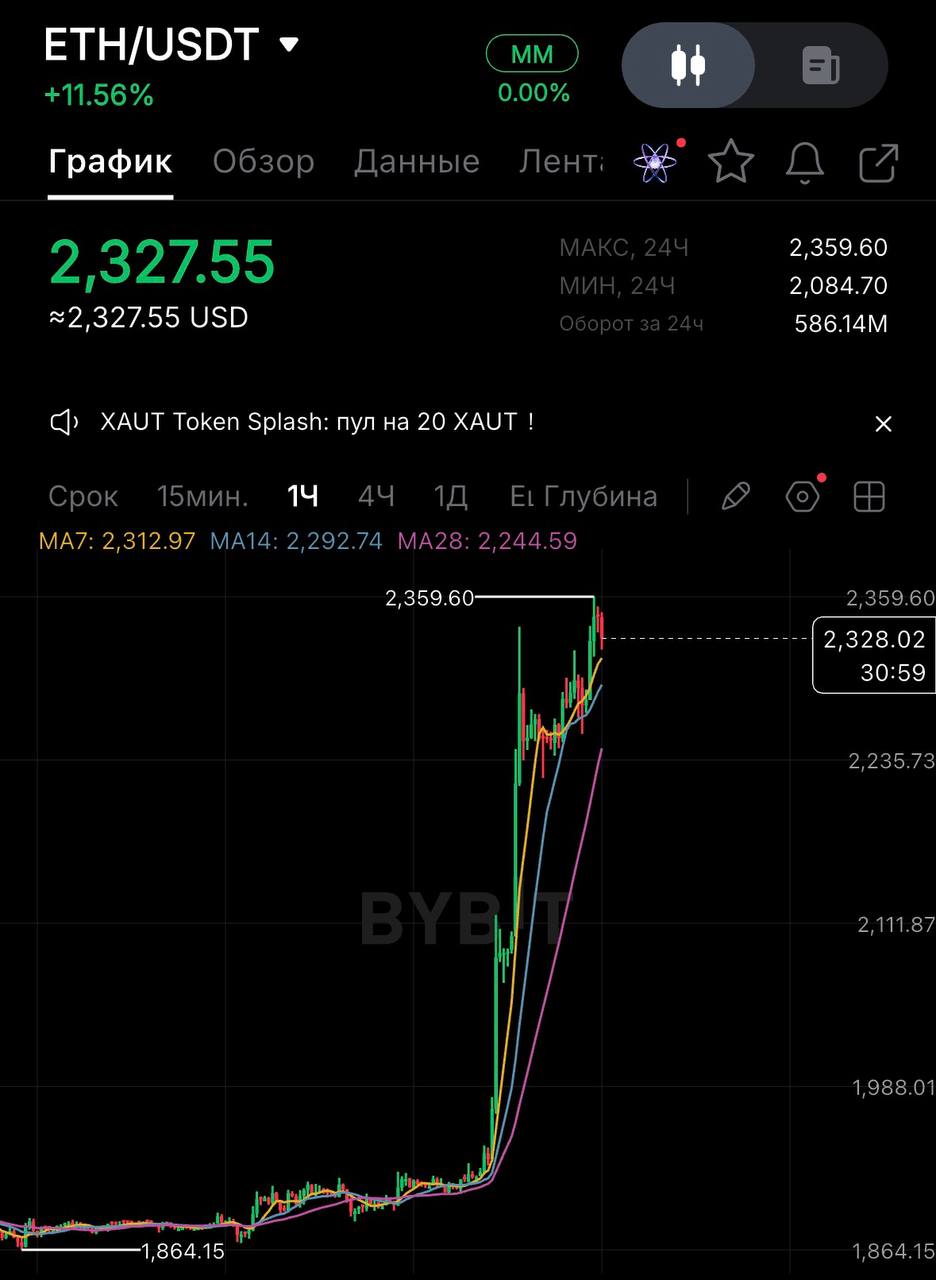
Task: Open the Данные tab
Action: [416, 161]
